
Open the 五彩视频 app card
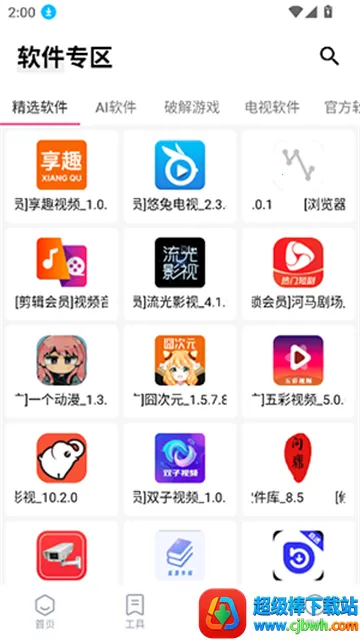(x=298, y=371)
